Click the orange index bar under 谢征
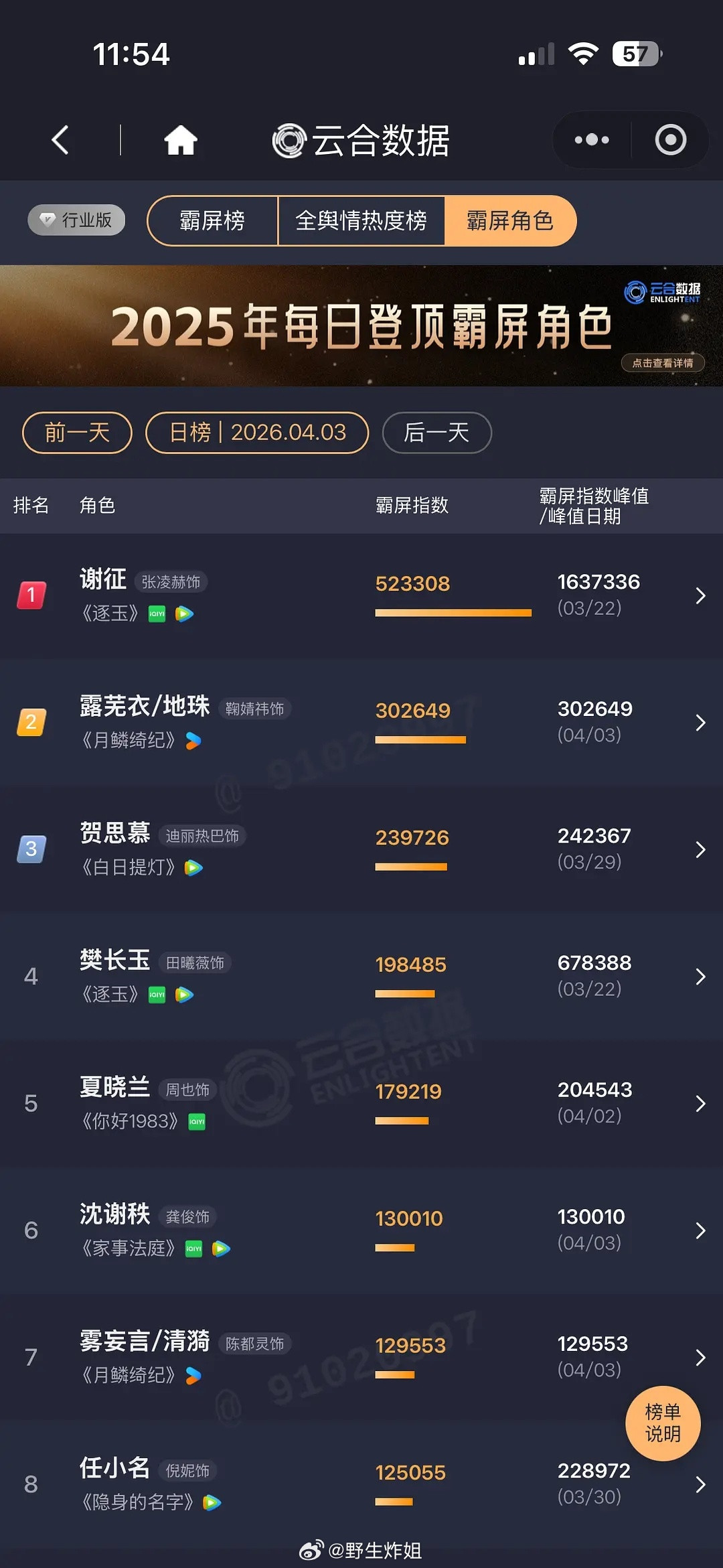The width and height of the screenshot is (723, 1568). click(x=453, y=612)
